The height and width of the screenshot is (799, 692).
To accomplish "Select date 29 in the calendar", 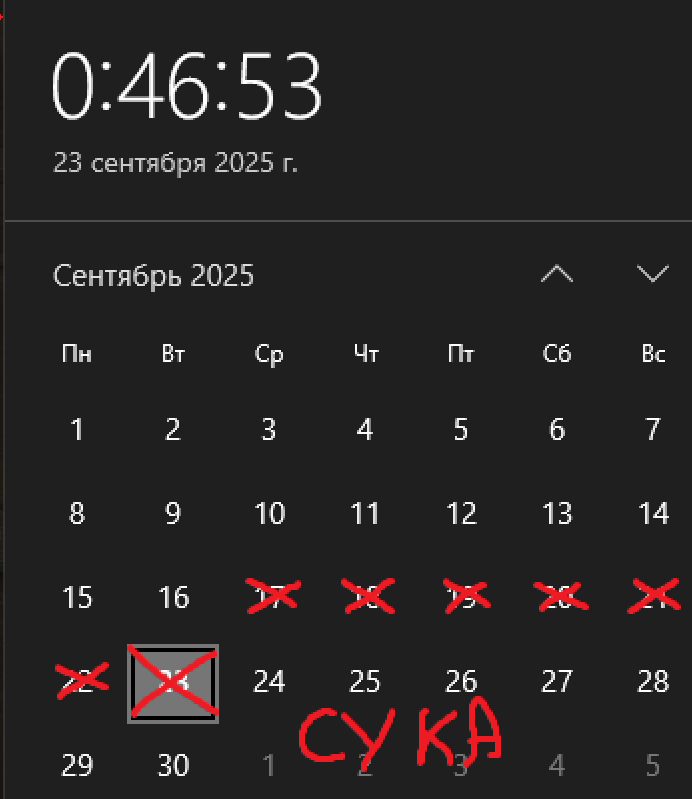I will [77, 766].
